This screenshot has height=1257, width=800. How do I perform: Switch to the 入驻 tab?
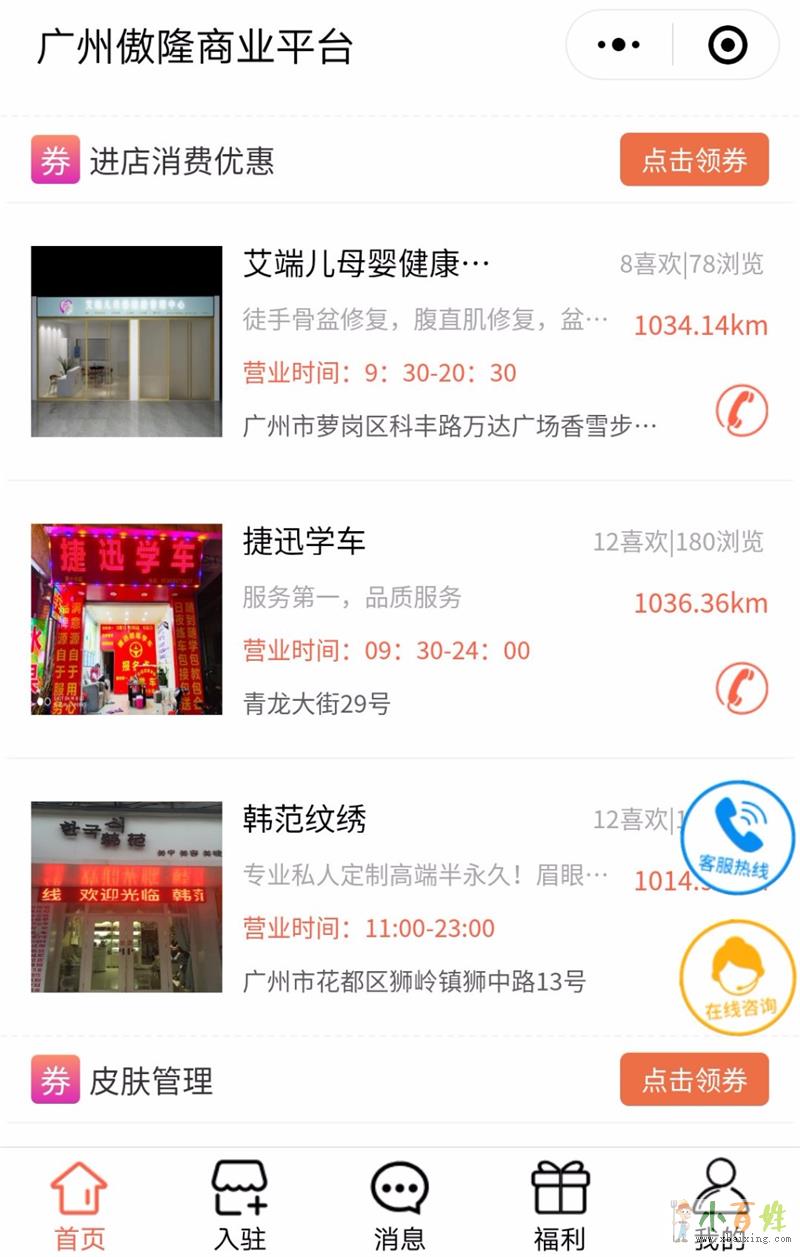(x=240, y=1206)
